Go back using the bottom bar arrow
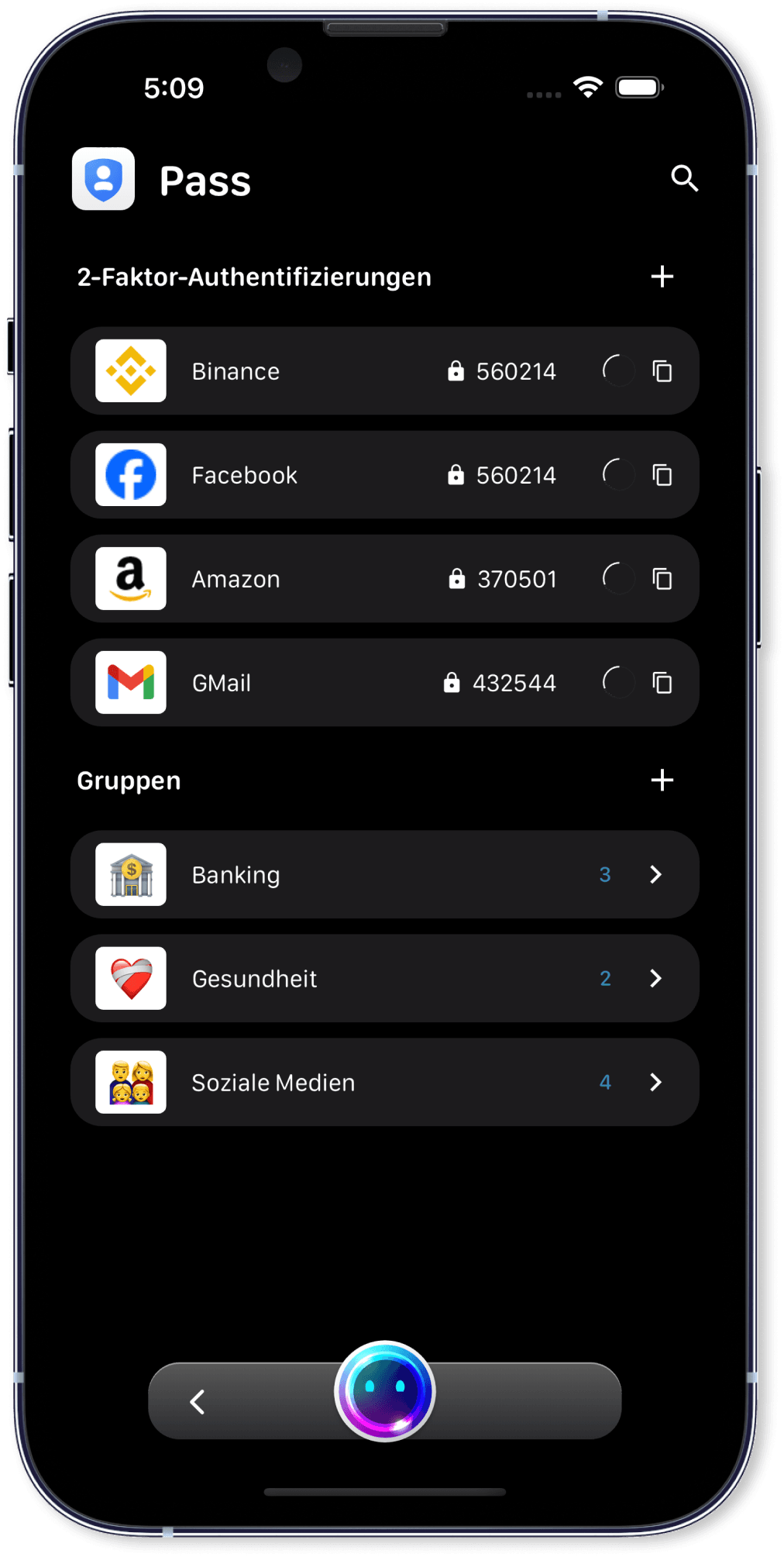This screenshot has width=784, height=1557. pyautogui.click(x=198, y=1401)
